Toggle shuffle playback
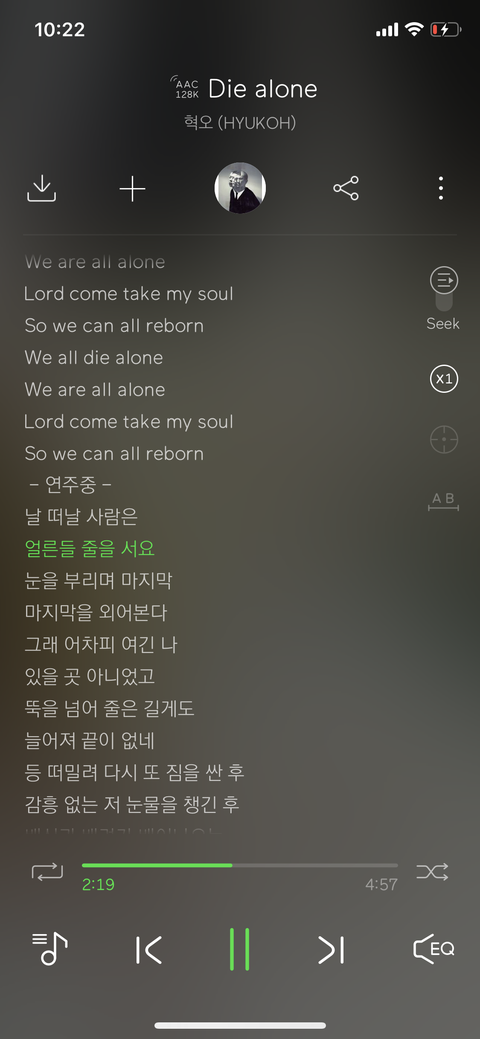This screenshot has height=1039, width=480. (432, 871)
